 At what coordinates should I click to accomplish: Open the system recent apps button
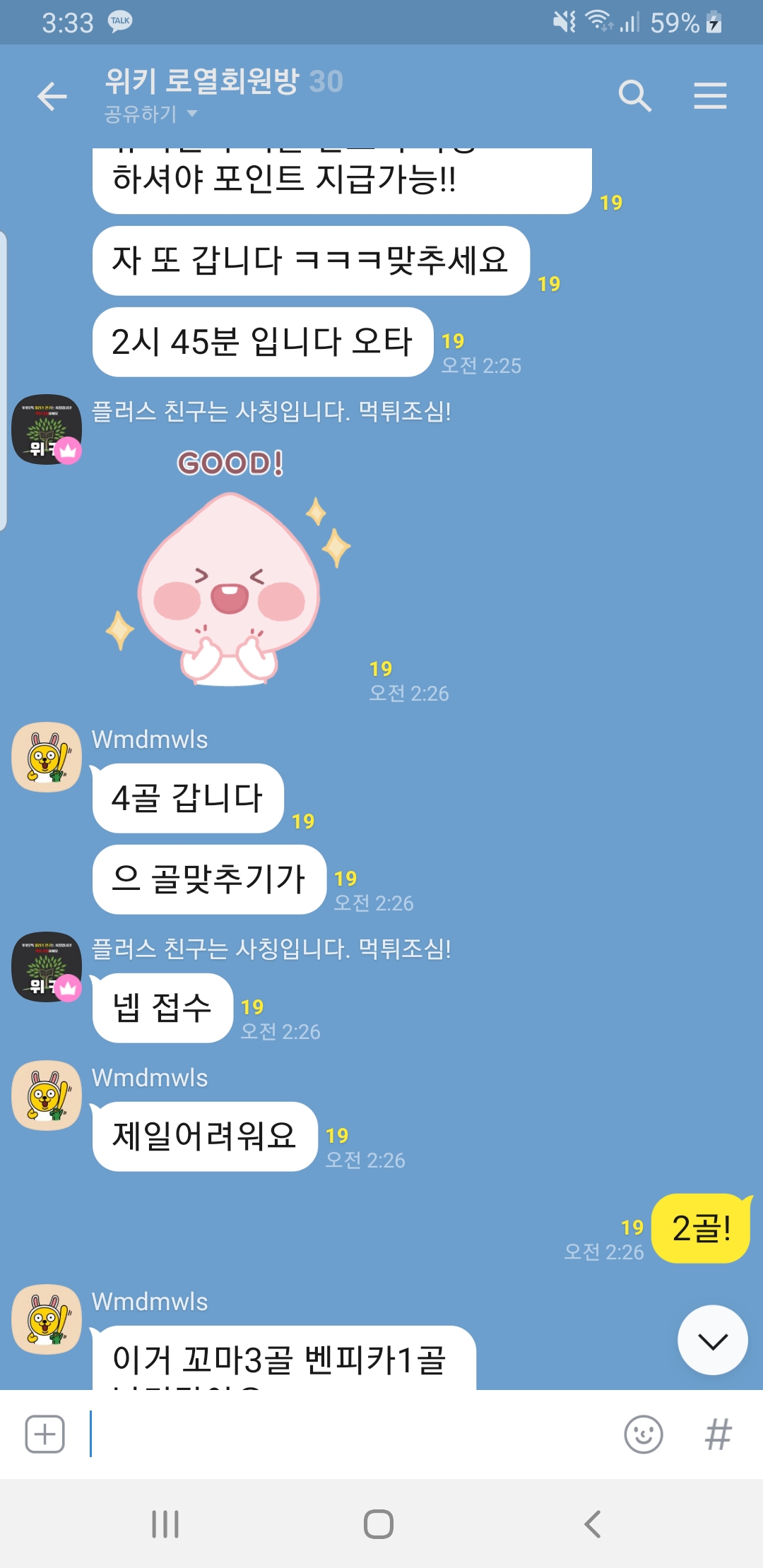[165, 1524]
